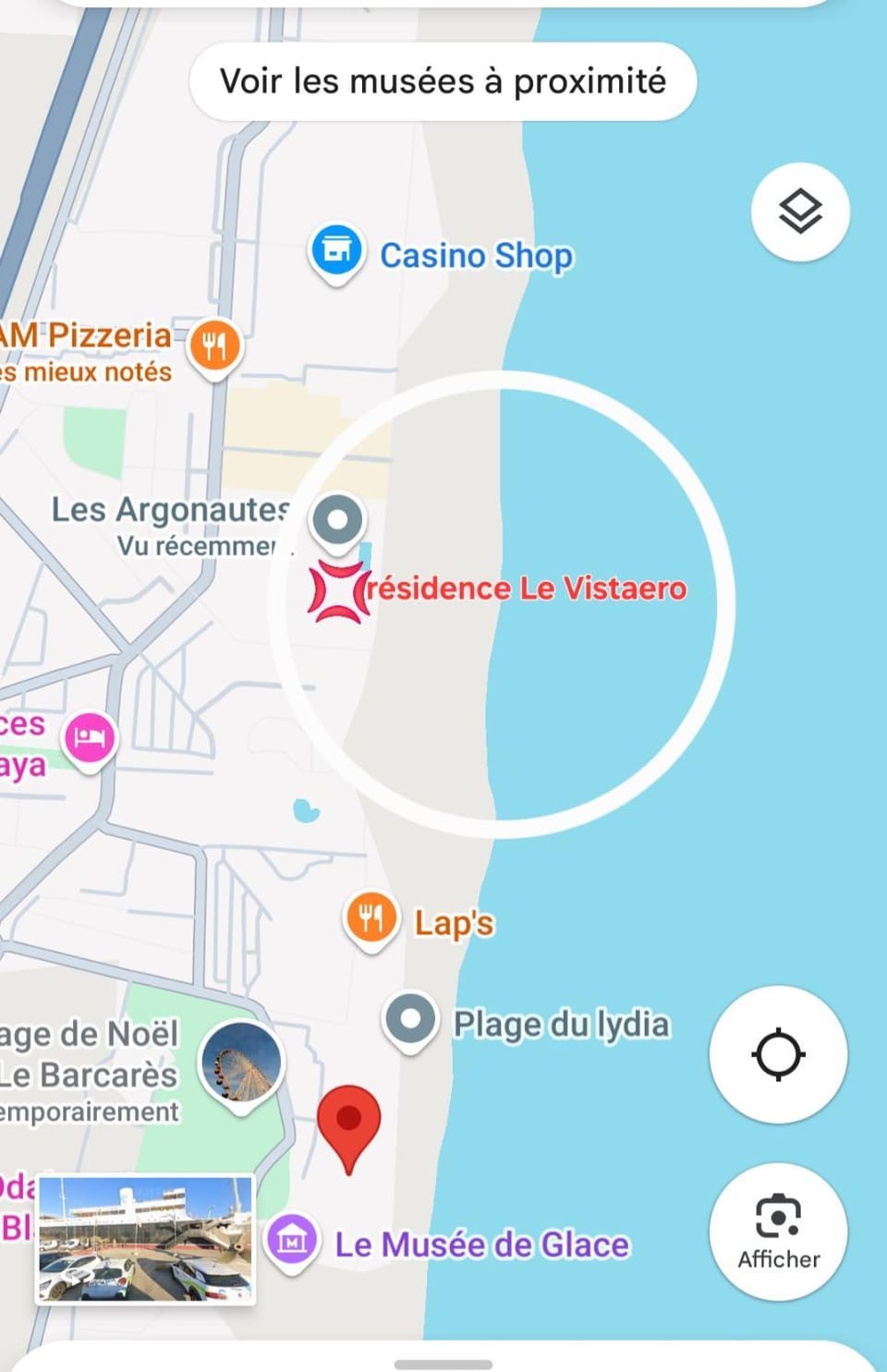Tap the 'Voir les musées à proximité' chip
The image size is (887, 1372).
tap(443, 81)
